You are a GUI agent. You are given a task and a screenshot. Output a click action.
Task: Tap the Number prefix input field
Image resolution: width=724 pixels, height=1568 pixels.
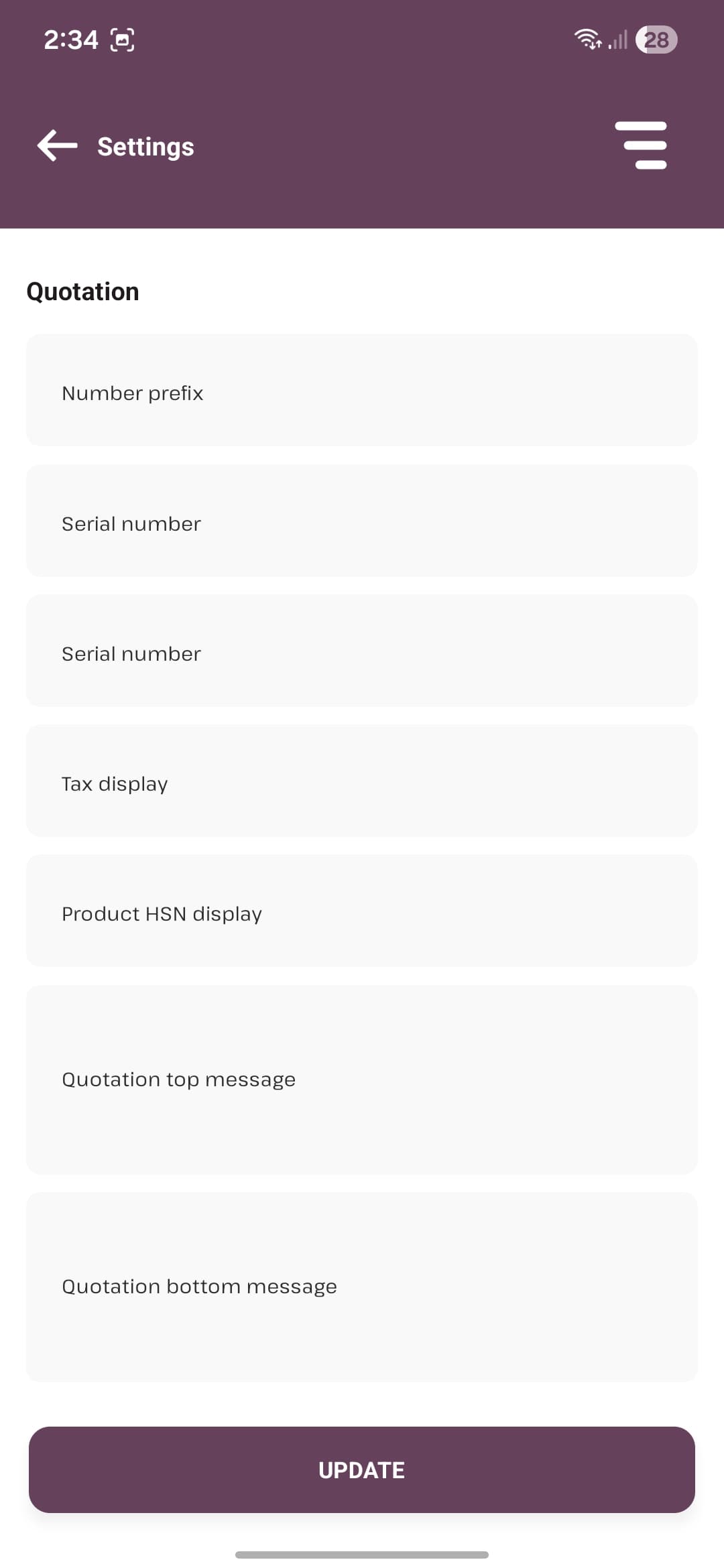pyautogui.click(x=362, y=390)
